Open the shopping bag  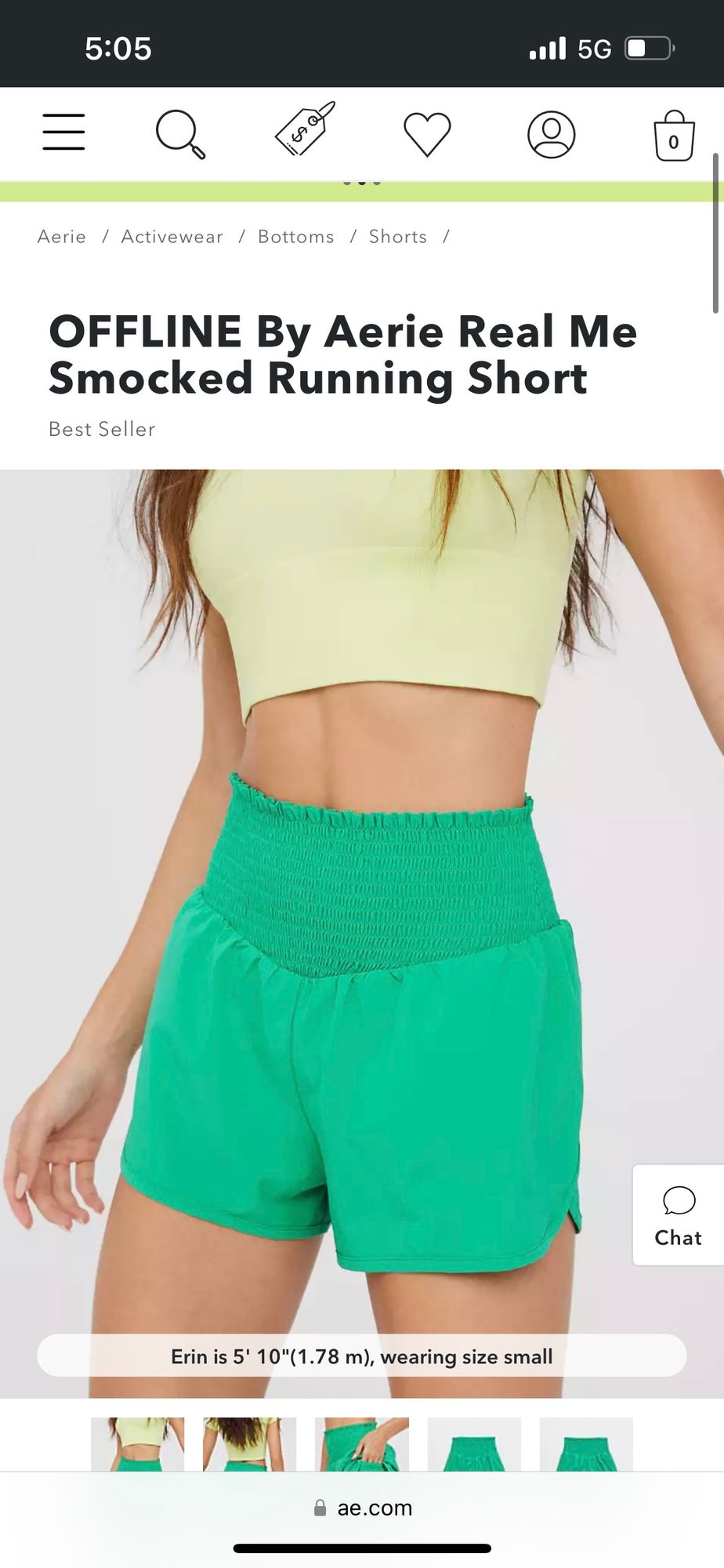[673, 136]
